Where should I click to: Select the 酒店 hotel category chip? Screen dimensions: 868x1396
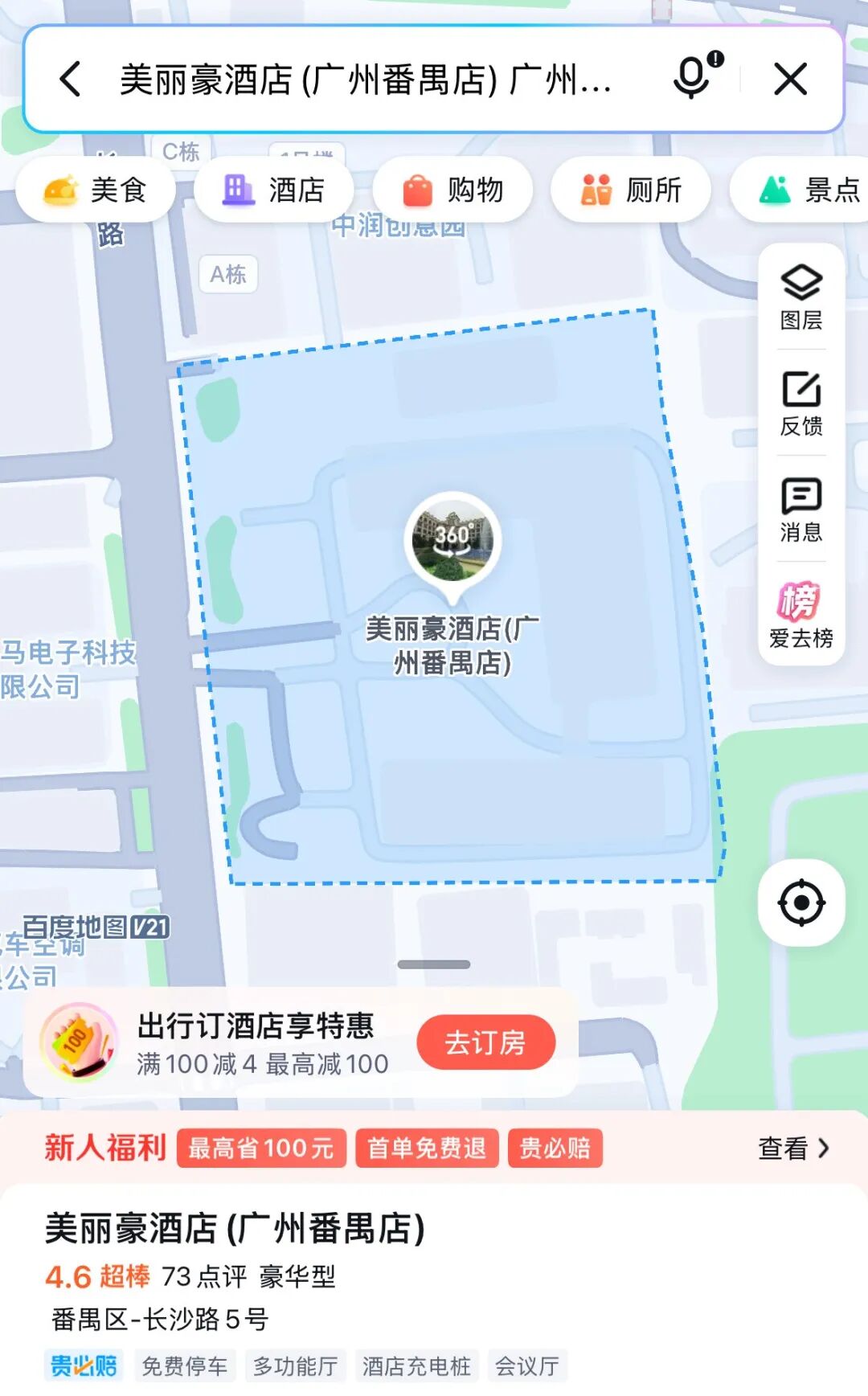(274, 190)
